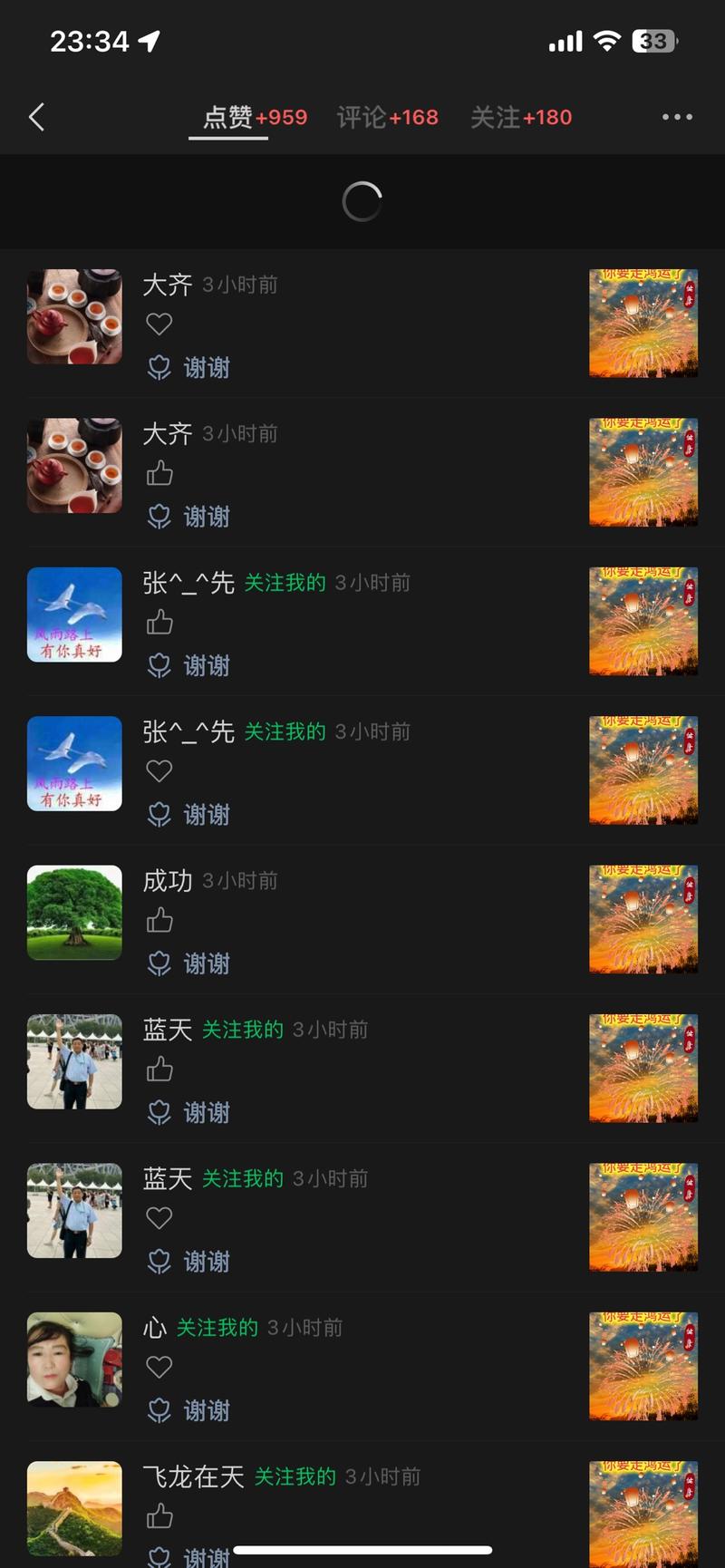Image resolution: width=725 pixels, height=1568 pixels.
Task: Click the thumbs-up icon under 大齐's second notification
Action: pos(159,473)
